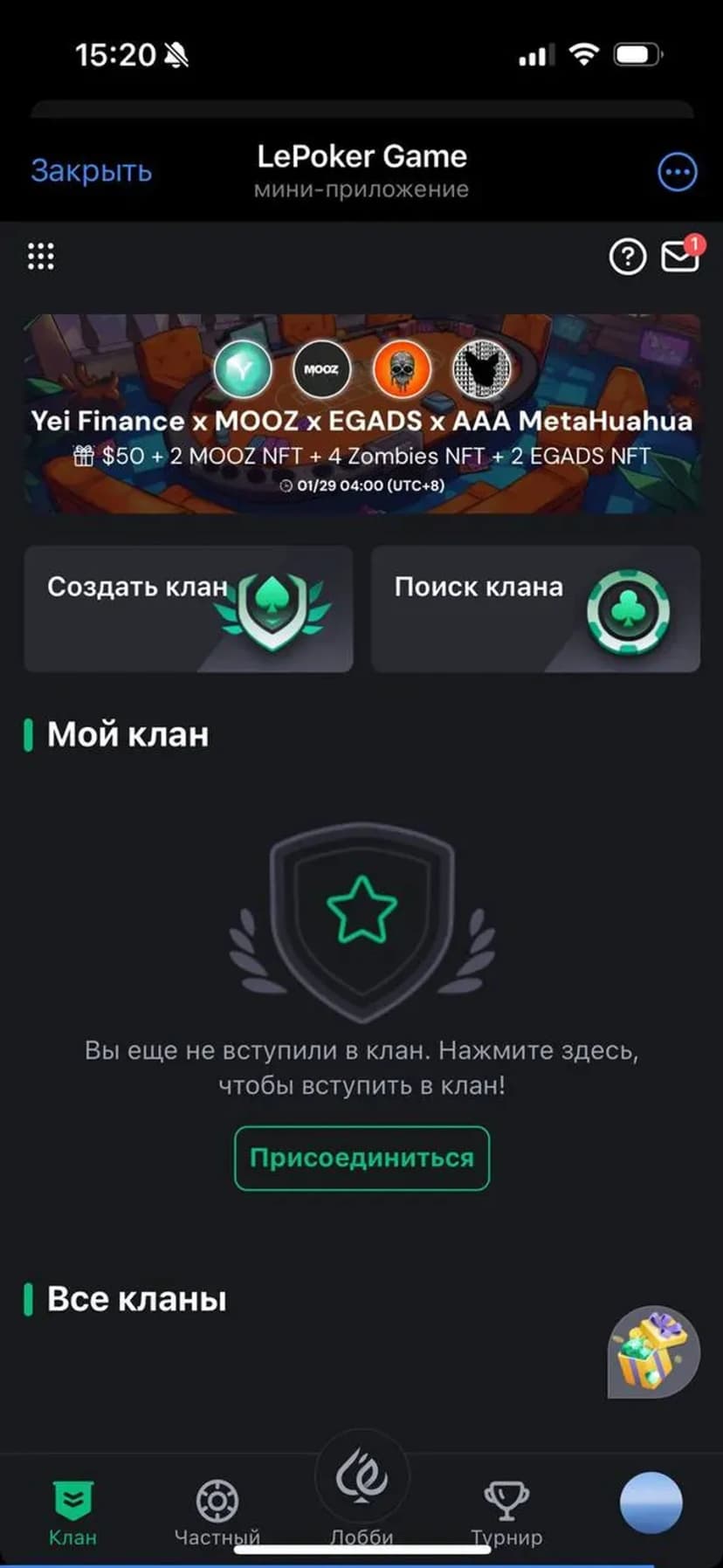Open the grid menu icon
The height and width of the screenshot is (1568, 723).
pyautogui.click(x=41, y=257)
